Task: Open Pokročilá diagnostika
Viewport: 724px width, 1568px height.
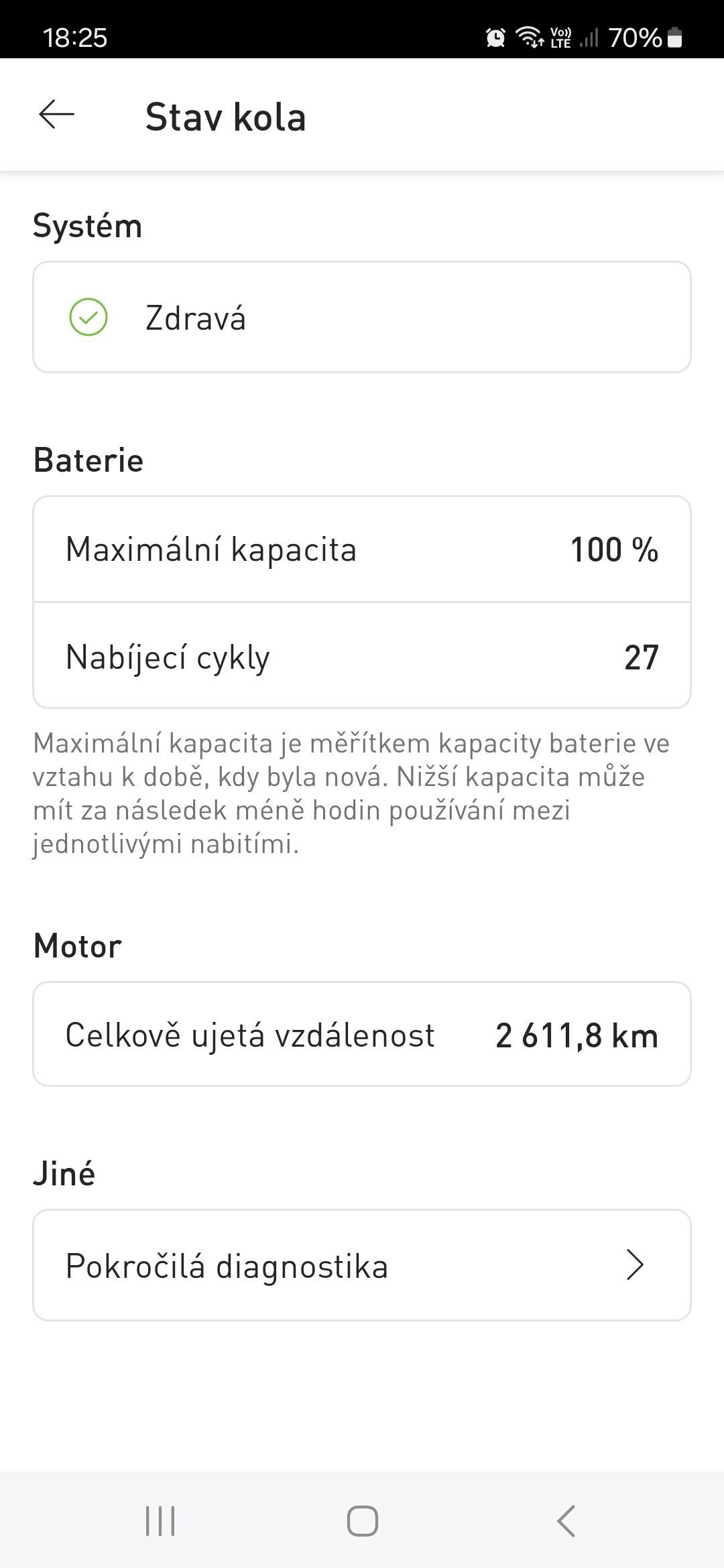Action: pos(362,1265)
